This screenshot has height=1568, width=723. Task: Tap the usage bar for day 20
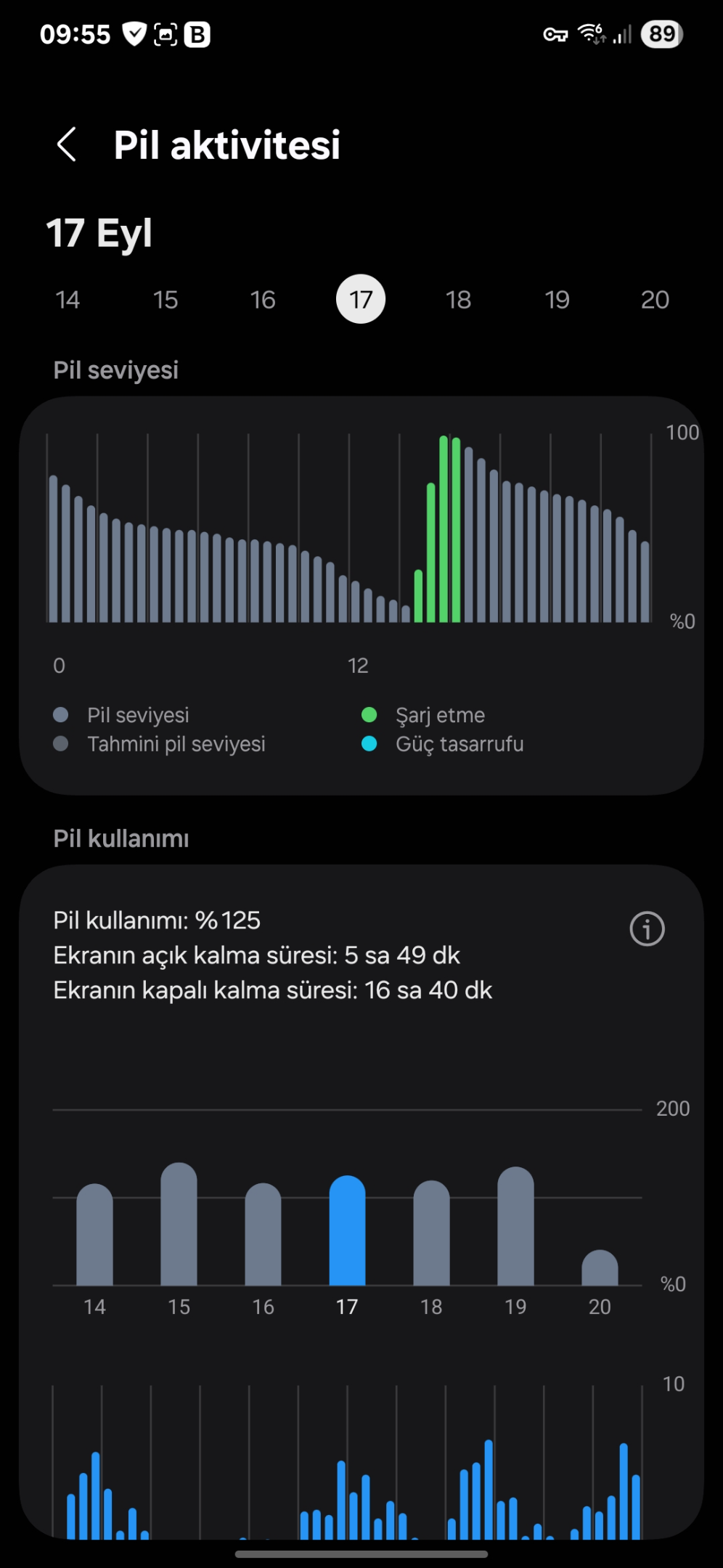click(x=600, y=1267)
